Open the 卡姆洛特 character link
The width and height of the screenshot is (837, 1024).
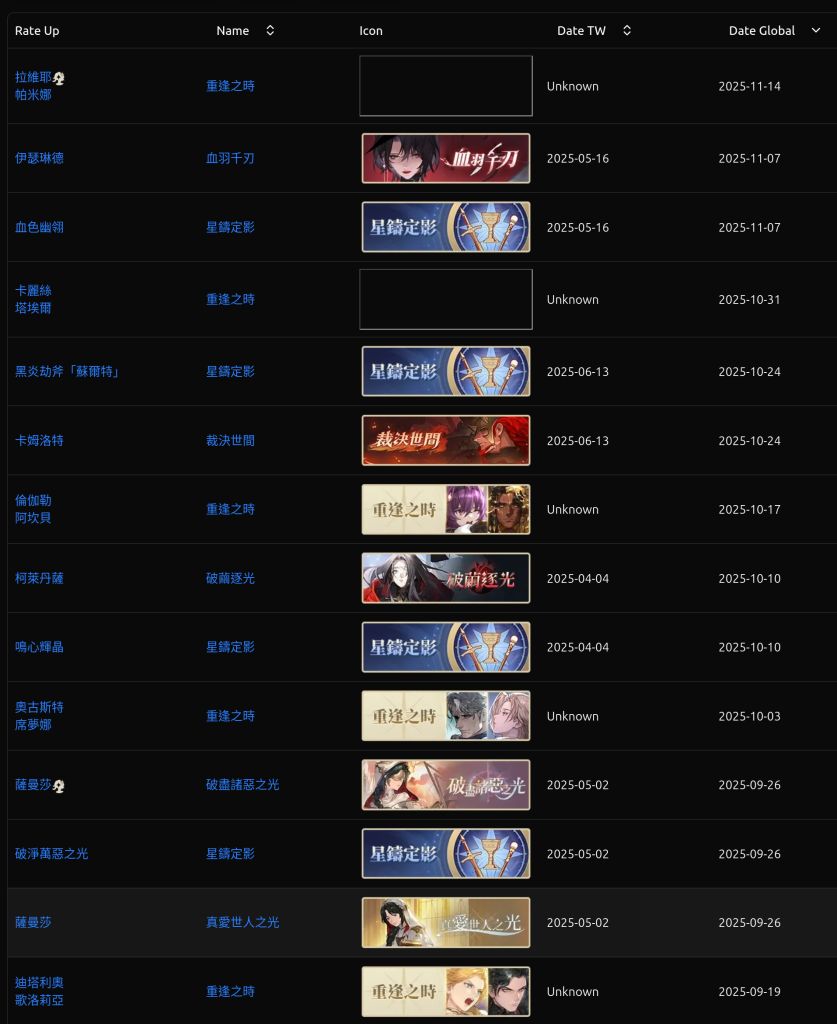[x=40, y=440]
